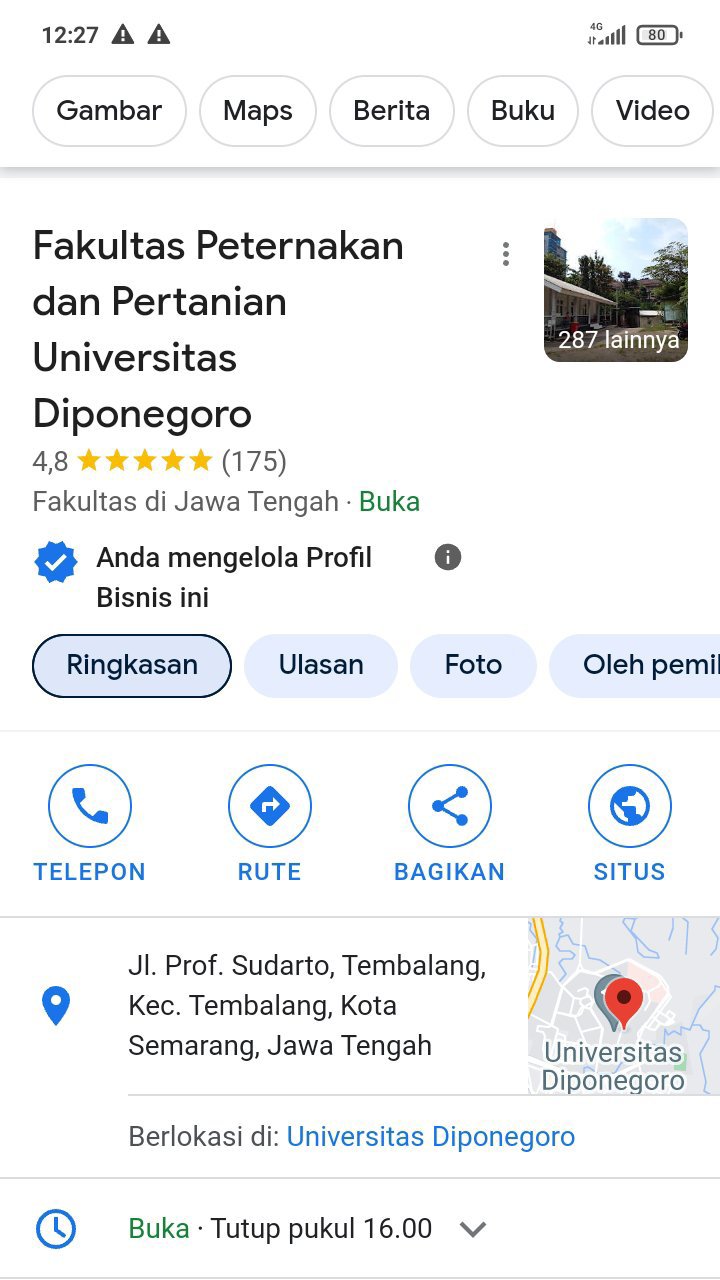The image size is (720, 1280).
Task: Select the Maps search filter
Action: click(x=258, y=111)
